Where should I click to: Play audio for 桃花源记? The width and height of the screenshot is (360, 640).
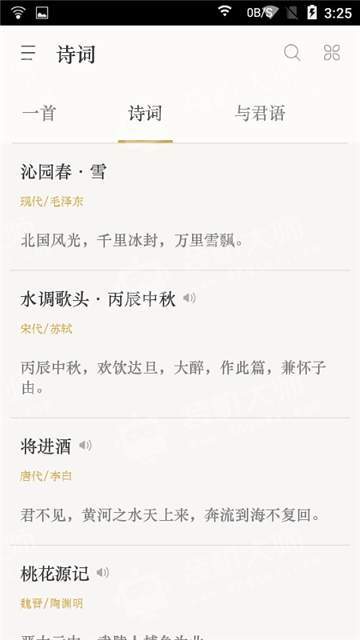point(102,573)
